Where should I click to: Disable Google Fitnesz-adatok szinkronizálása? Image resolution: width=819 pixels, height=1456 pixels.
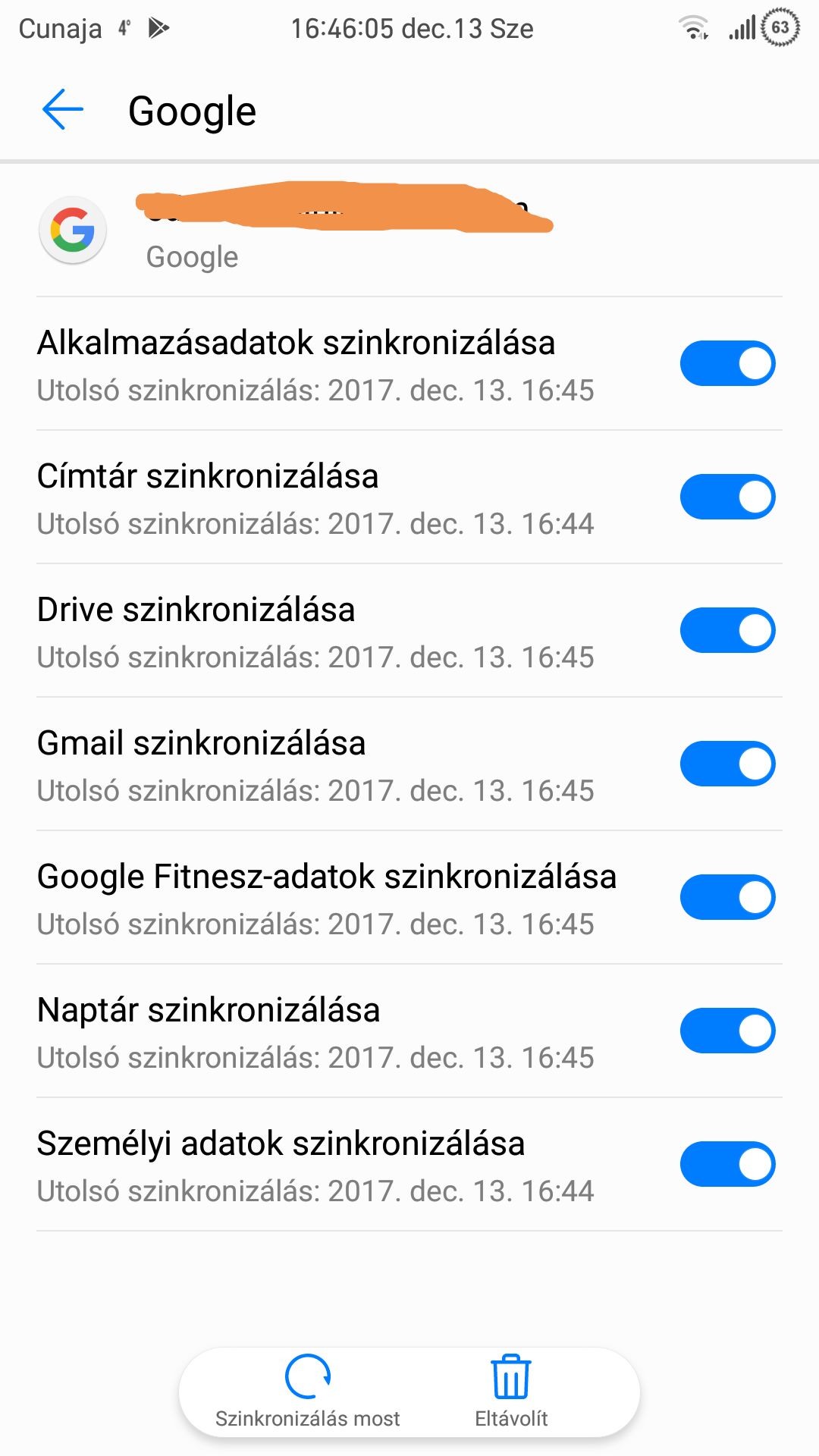click(x=727, y=897)
